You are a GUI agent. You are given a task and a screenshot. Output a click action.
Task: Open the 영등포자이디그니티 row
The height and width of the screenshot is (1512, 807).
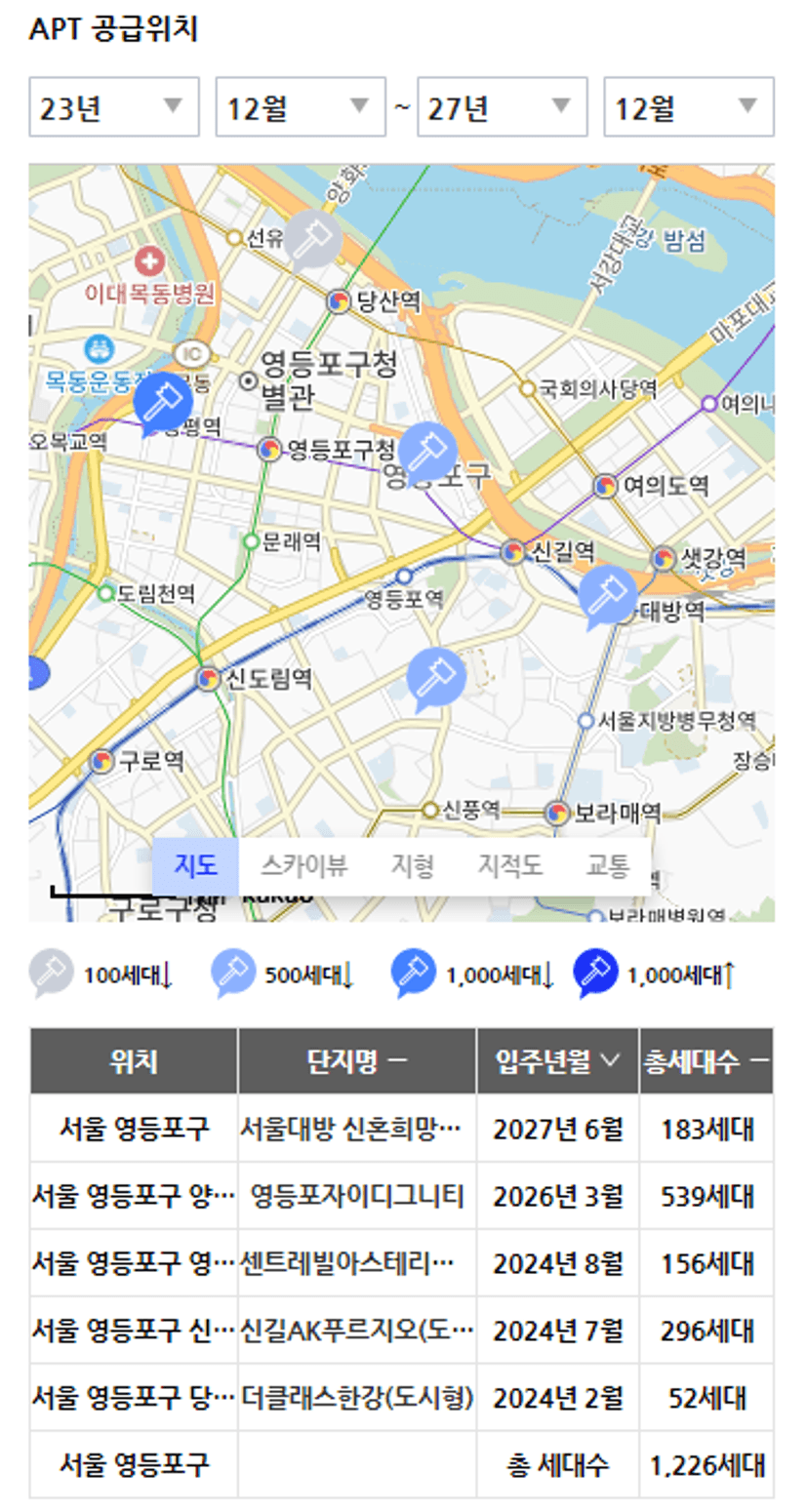401,1196
